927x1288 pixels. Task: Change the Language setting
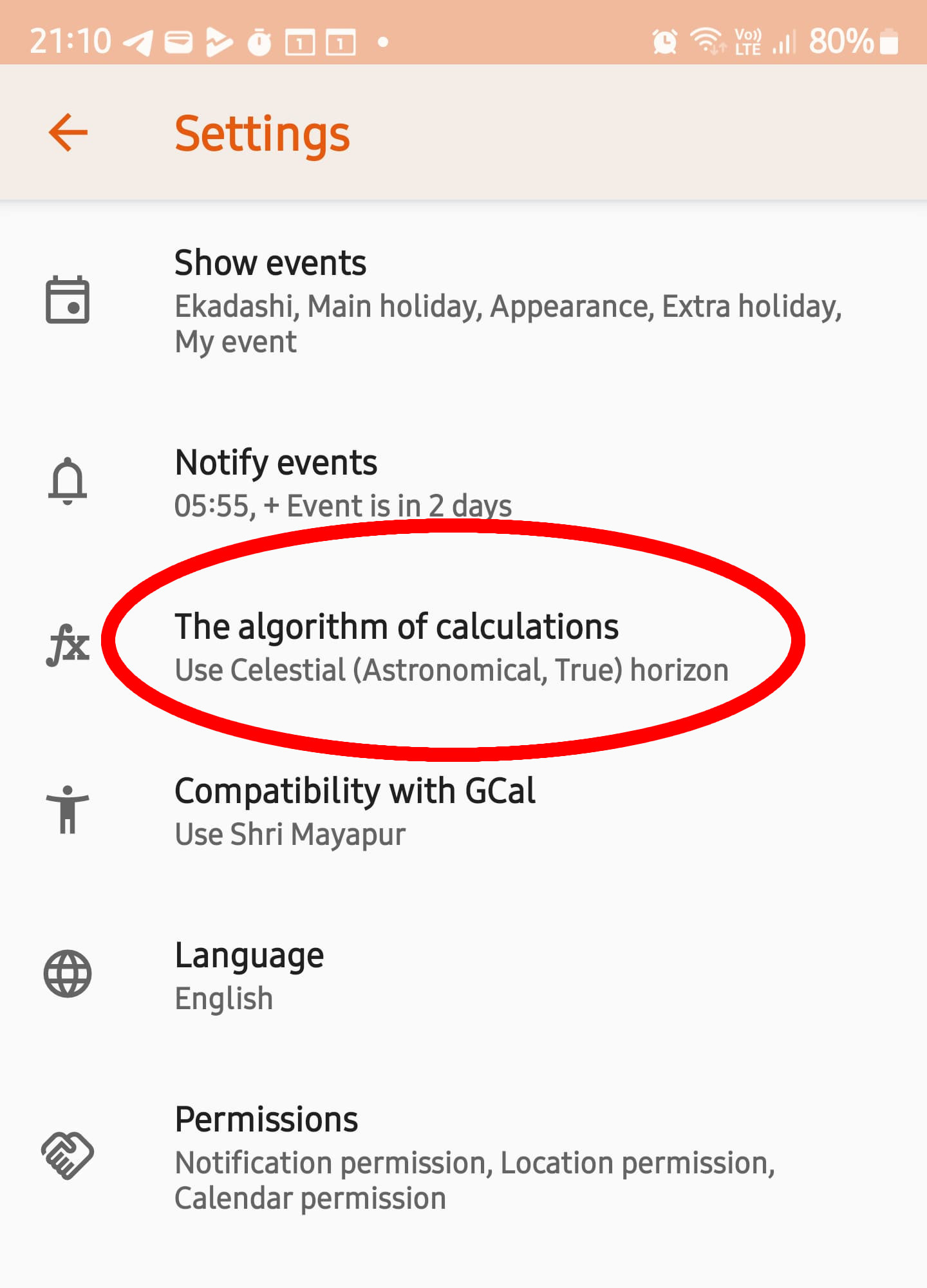(x=464, y=974)
